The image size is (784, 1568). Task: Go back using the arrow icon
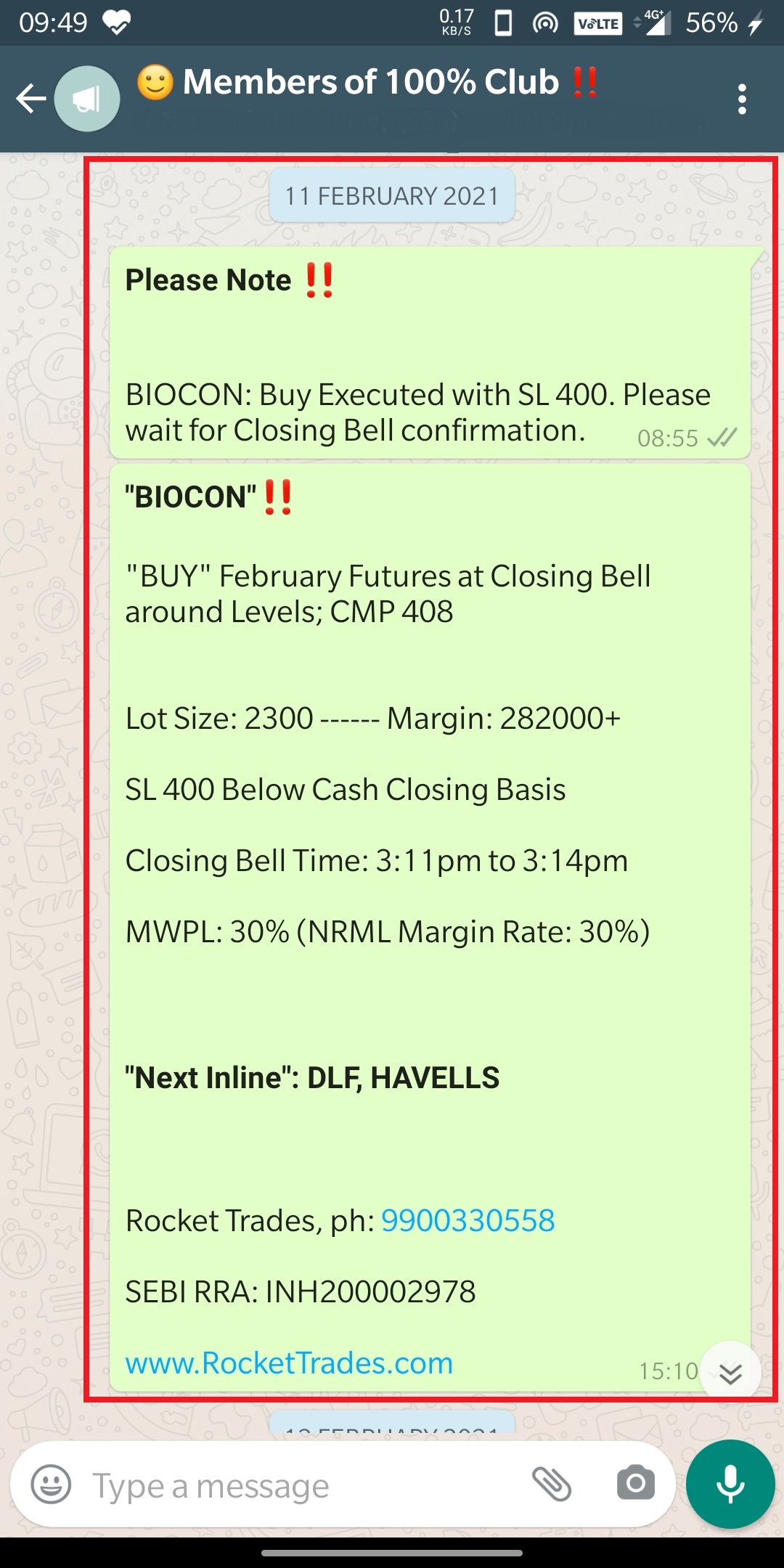pyautogui.click(x=31, y=99)
